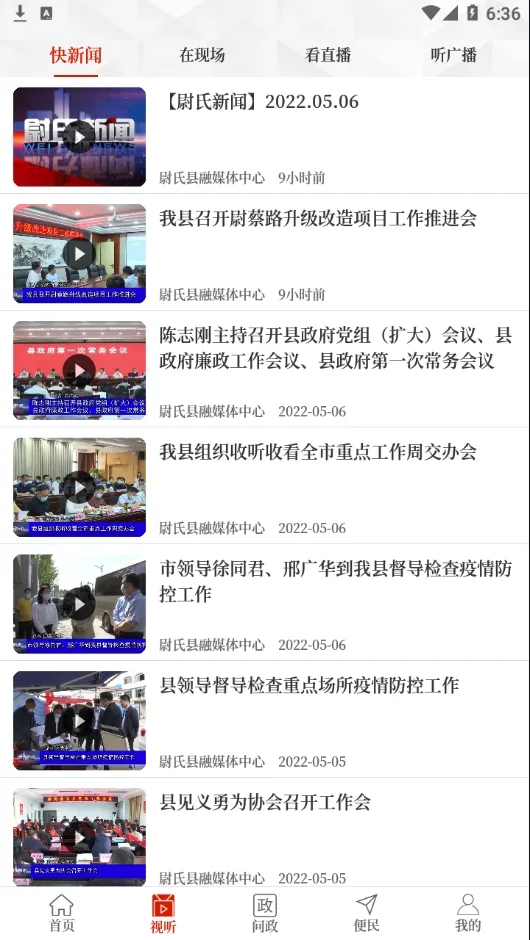Open the 陈志刚主持召开县政府党组 news item
The width and height of the screenshot is (530, 940).
(x=265, y=369)
